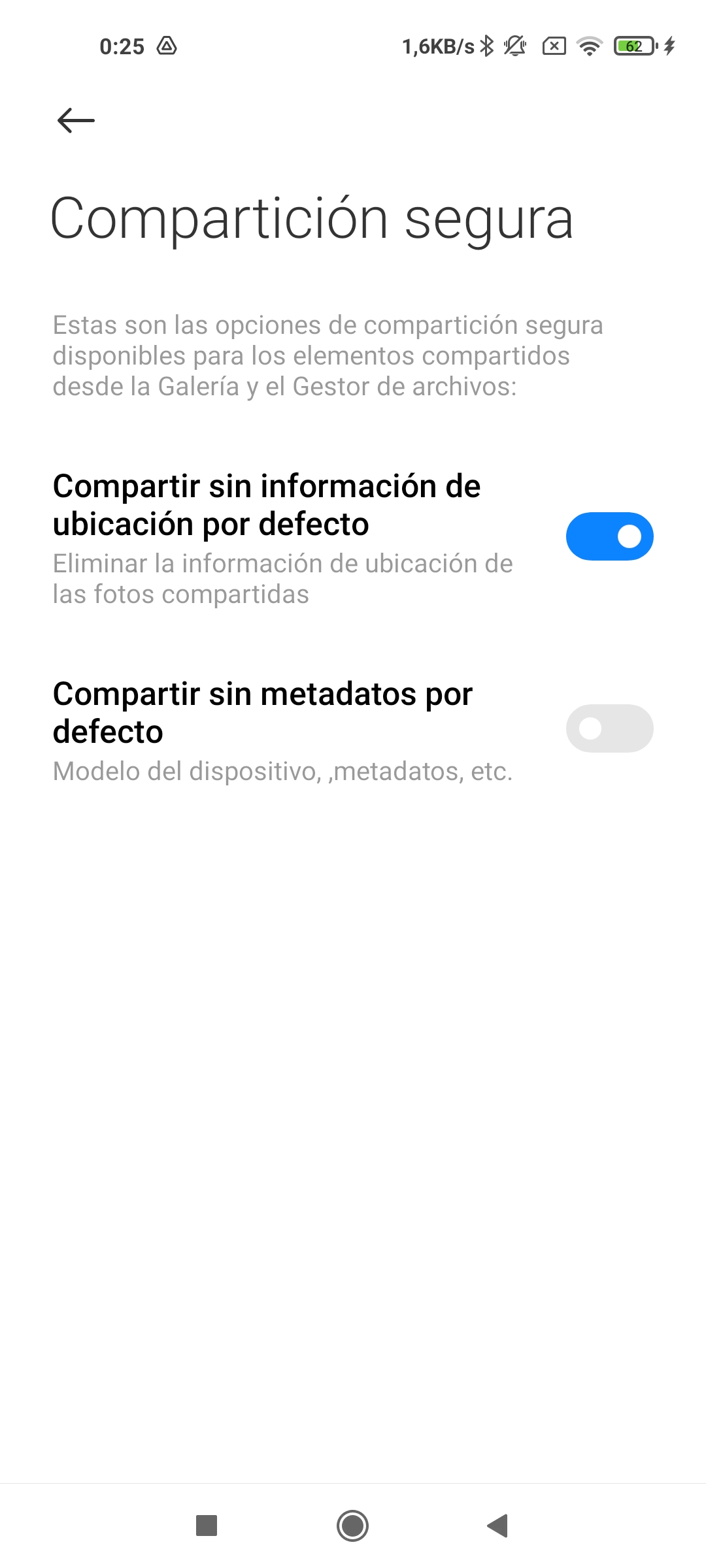The height and width of the screenshot is (1568, 706).
Task: Go to the home screen
Action: (352, 1526)
